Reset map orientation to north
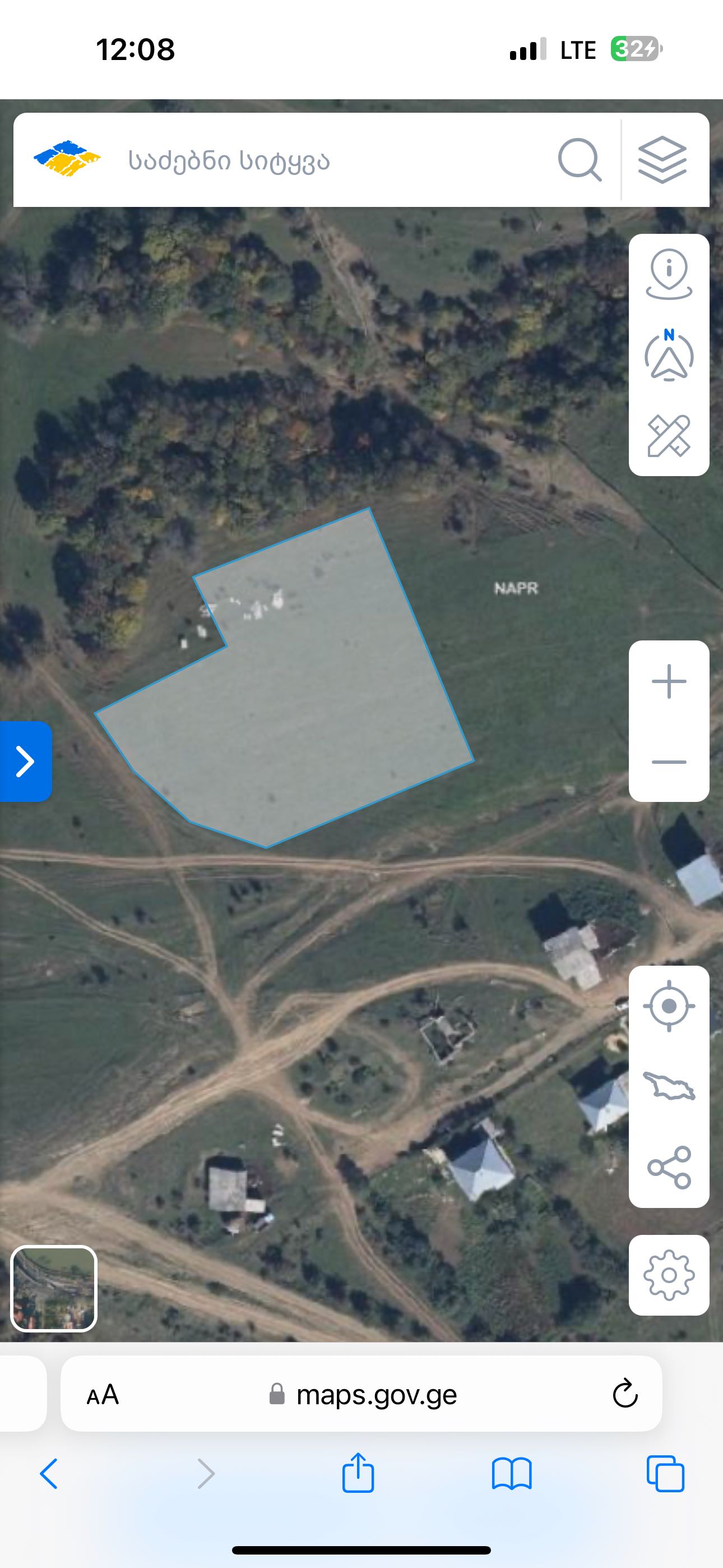 [x=668, y=356]
